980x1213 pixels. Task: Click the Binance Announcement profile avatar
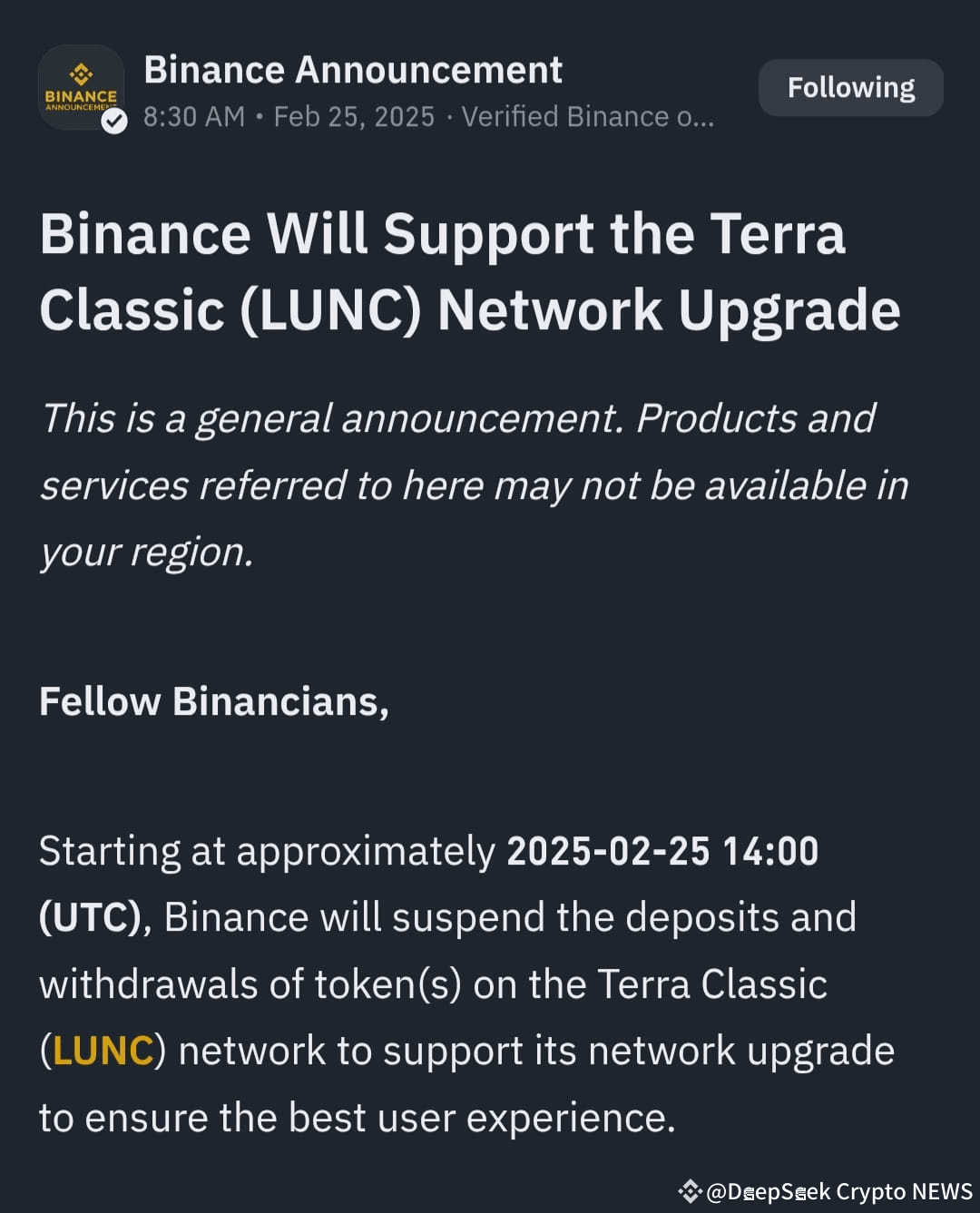(x=81, y=86)
